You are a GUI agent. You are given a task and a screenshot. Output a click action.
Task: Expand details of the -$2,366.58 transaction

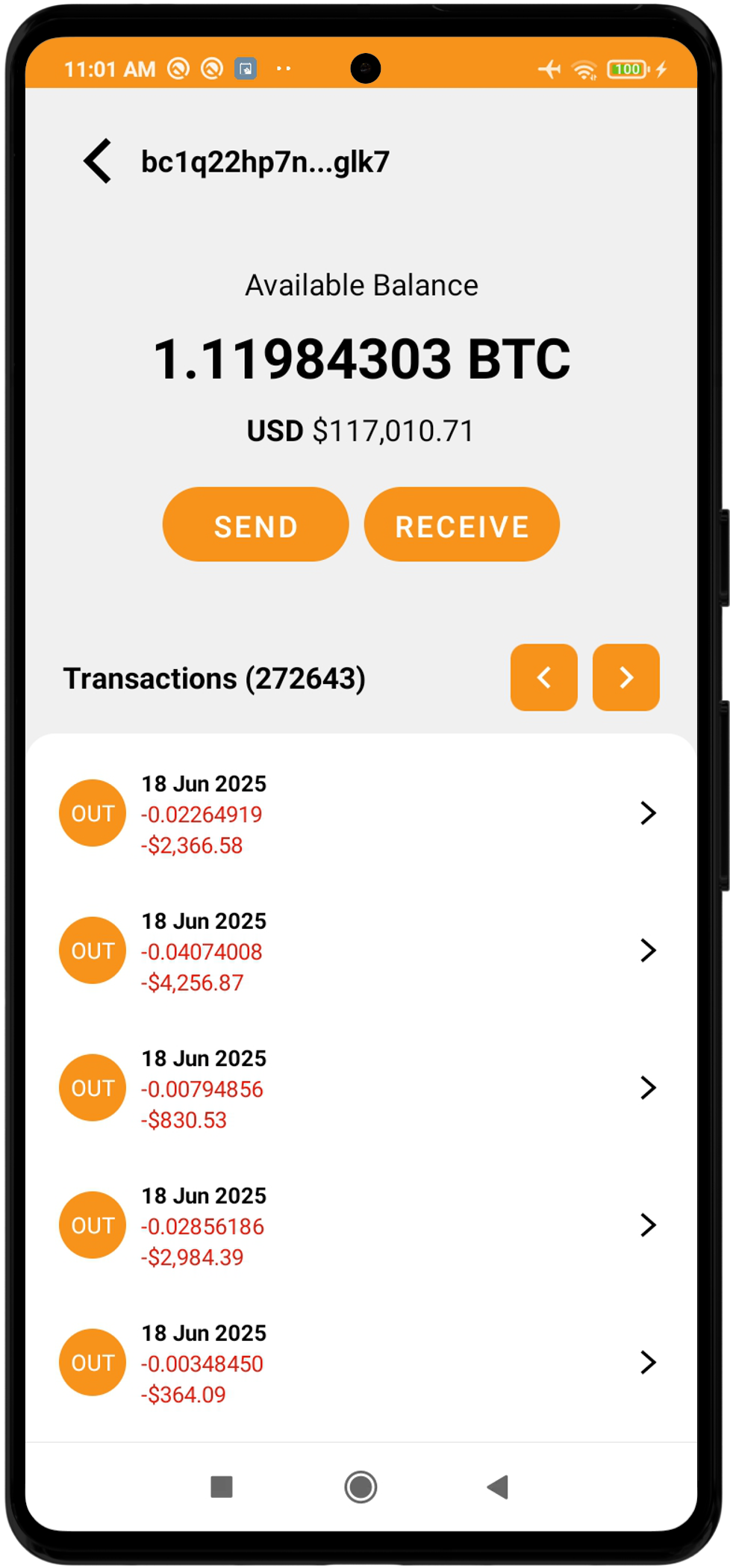(648, 813)
